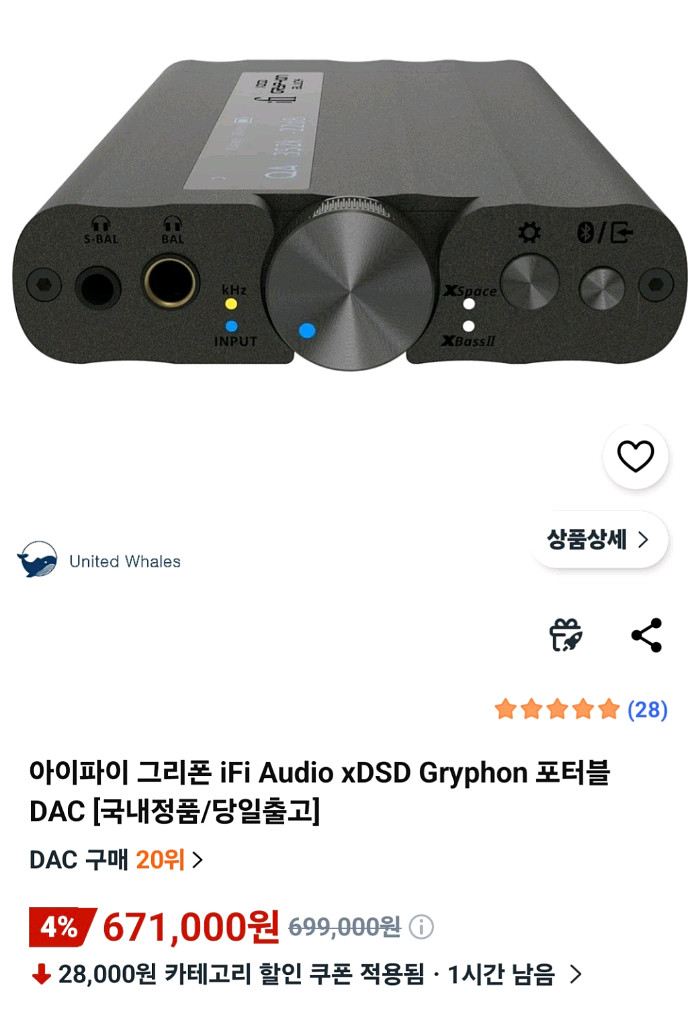View the 28 star reviews
Viewport: 688px width, 1024px height.
[581, 710]
